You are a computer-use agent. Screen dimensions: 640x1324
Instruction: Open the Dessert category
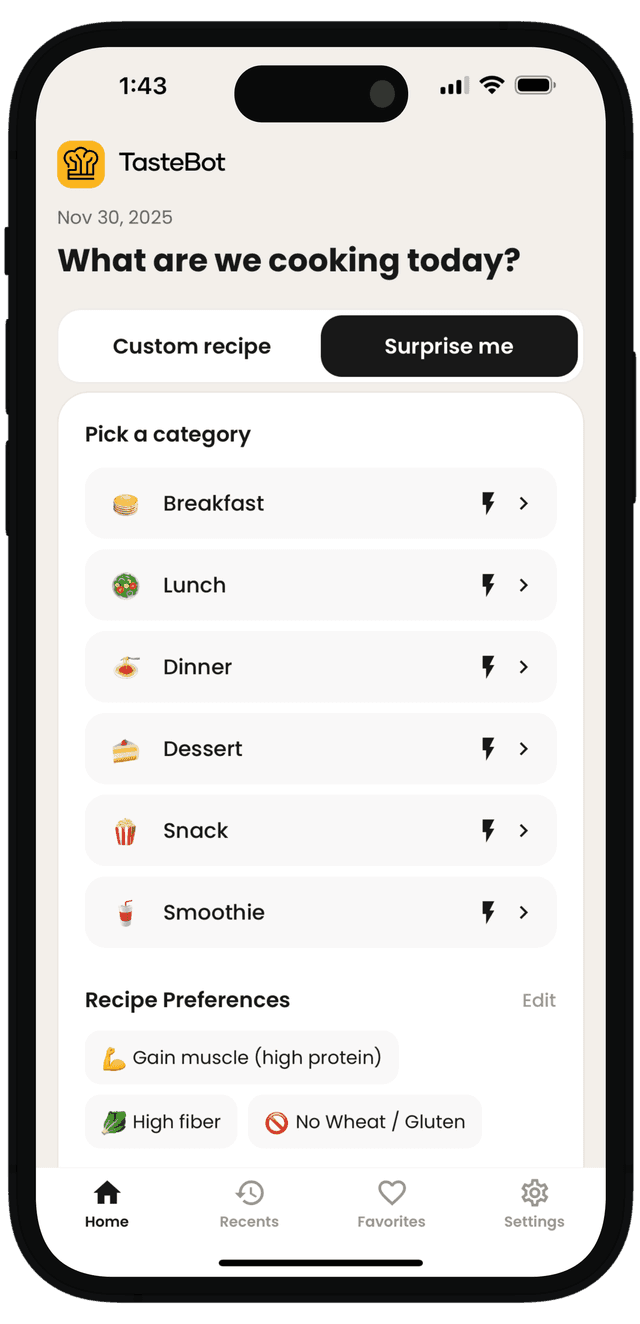320,749
